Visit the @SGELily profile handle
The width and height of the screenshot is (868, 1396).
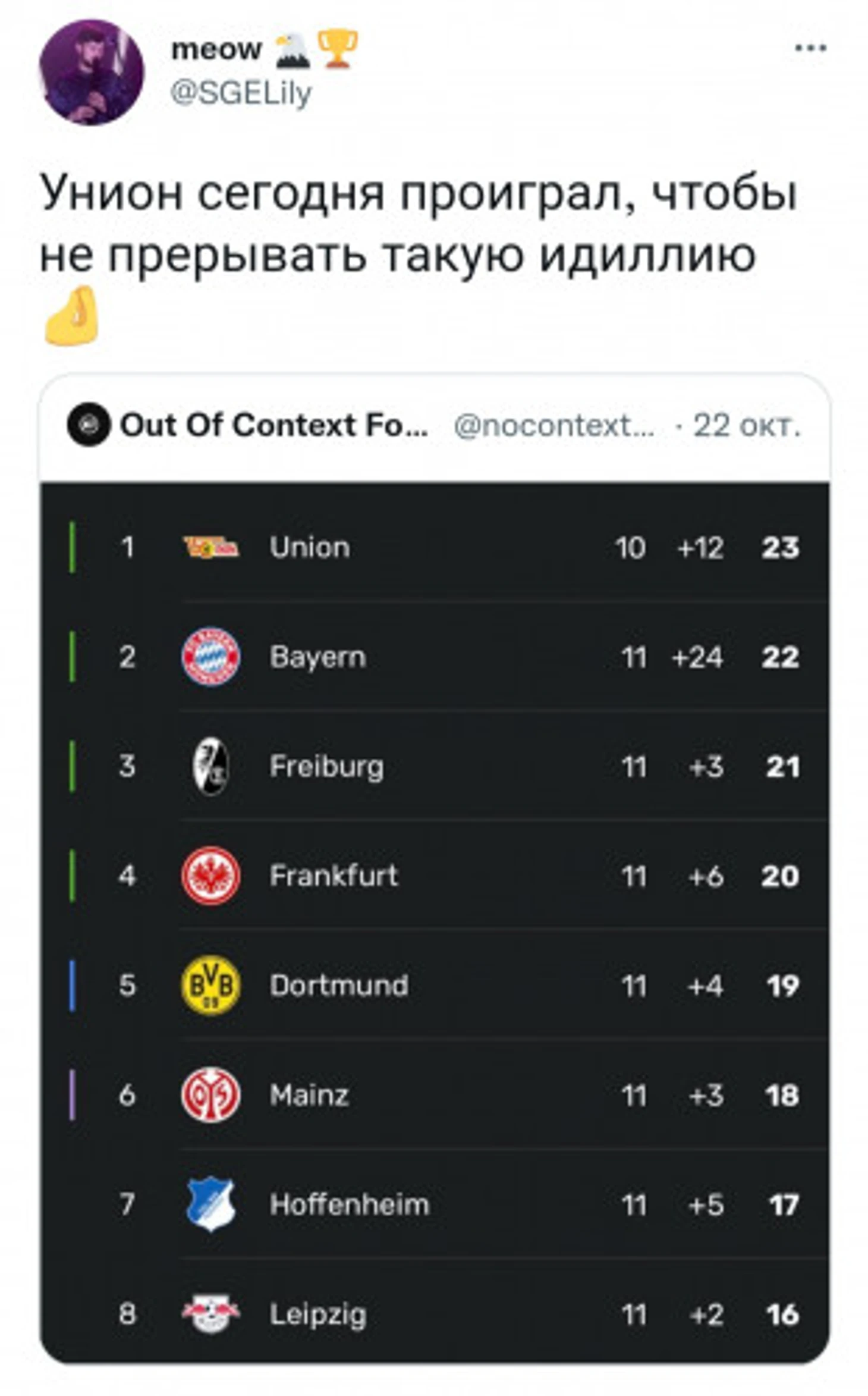tap(241, 93)
